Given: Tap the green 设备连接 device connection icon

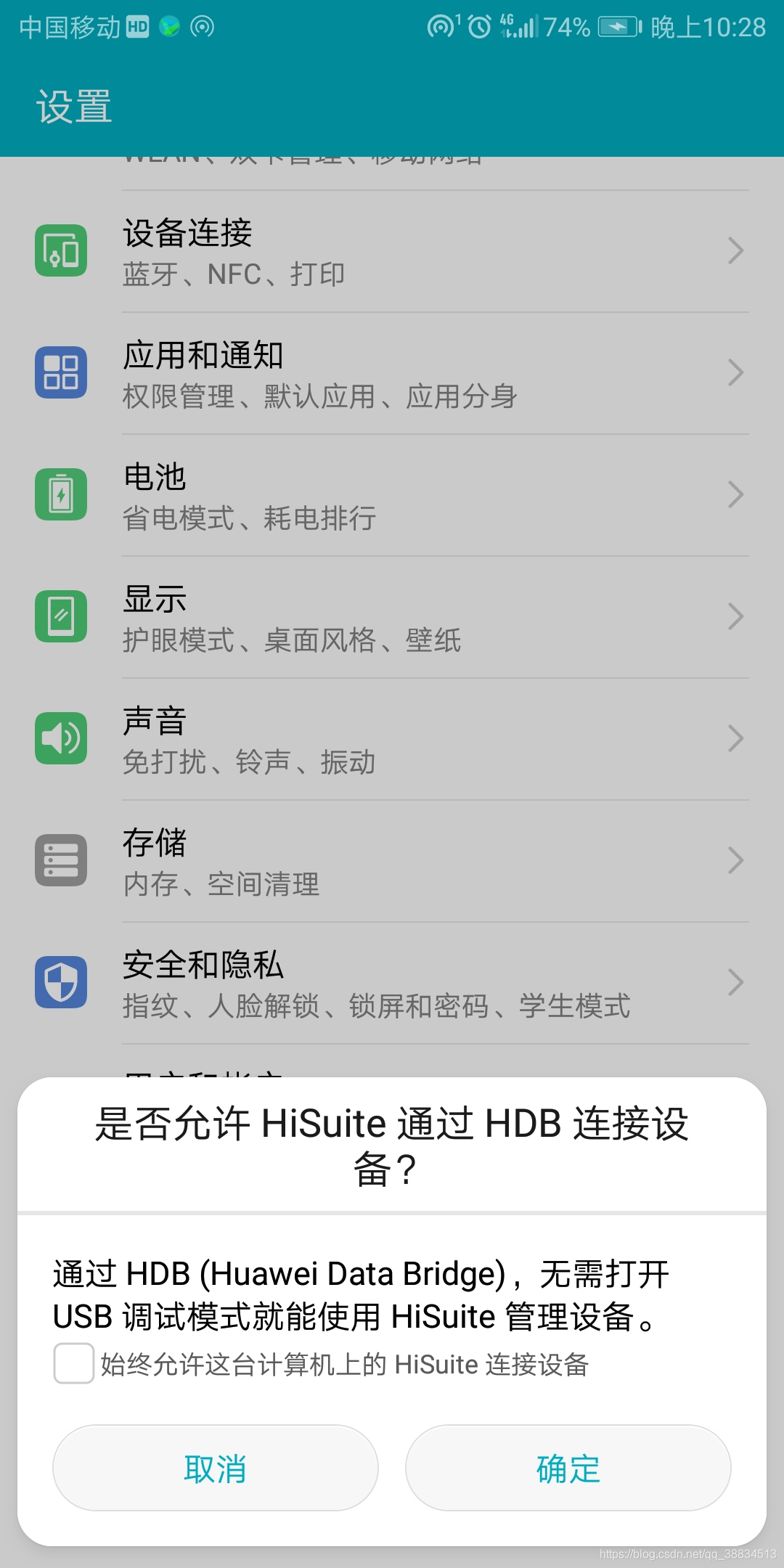Looking at the screenshot, I should [62, 251].
